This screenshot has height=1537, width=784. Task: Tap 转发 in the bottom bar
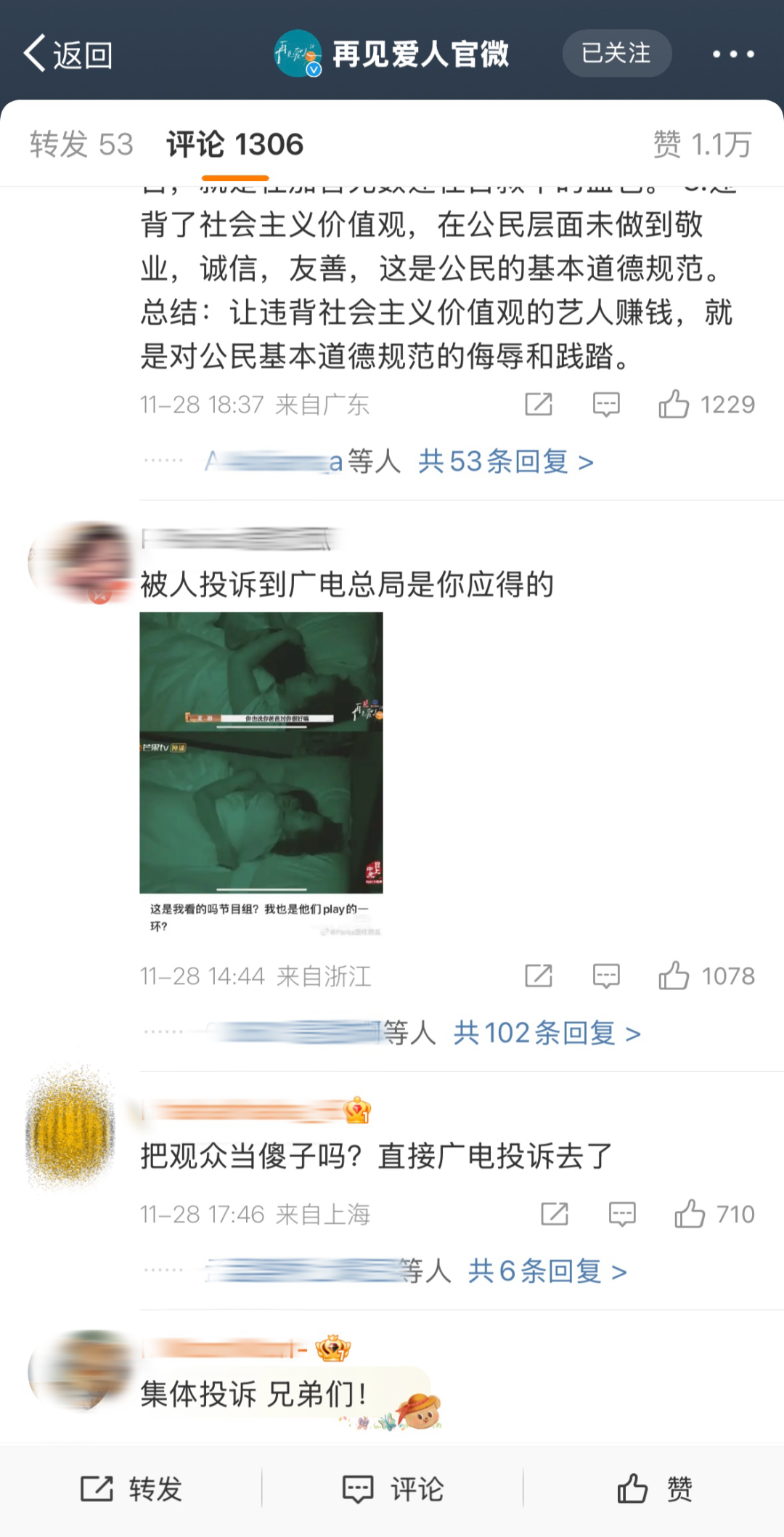pyautogui.click(x=131, y=1489)
